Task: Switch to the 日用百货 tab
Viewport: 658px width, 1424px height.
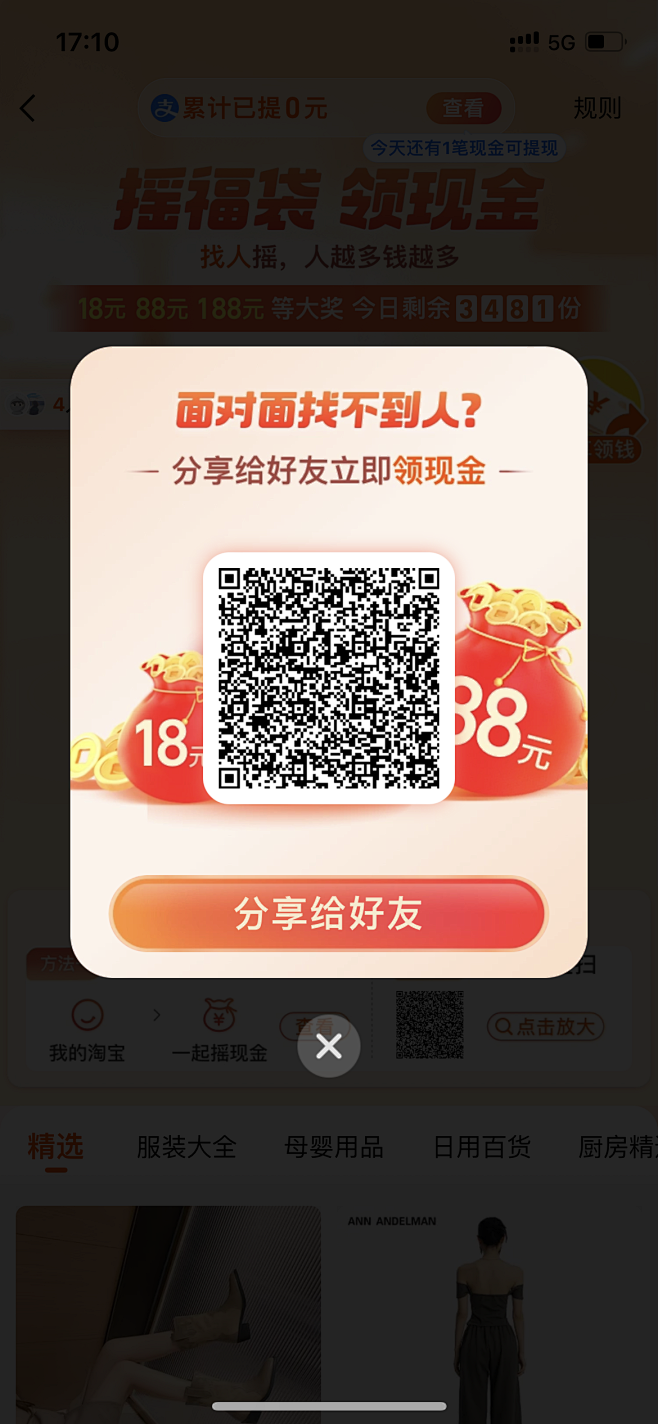Action: [481, 1147]
